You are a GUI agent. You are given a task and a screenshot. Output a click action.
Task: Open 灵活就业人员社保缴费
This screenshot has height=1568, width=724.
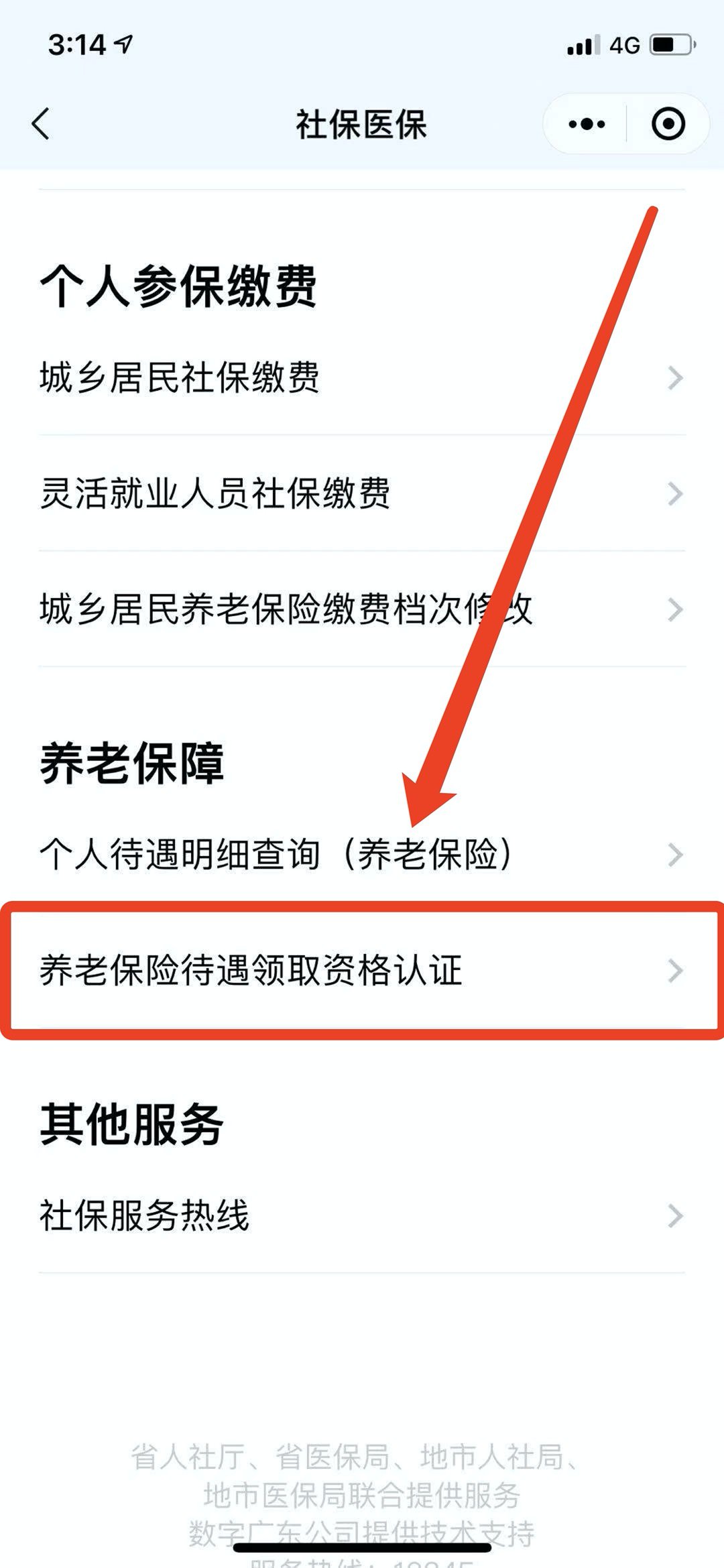coord(362,493)
